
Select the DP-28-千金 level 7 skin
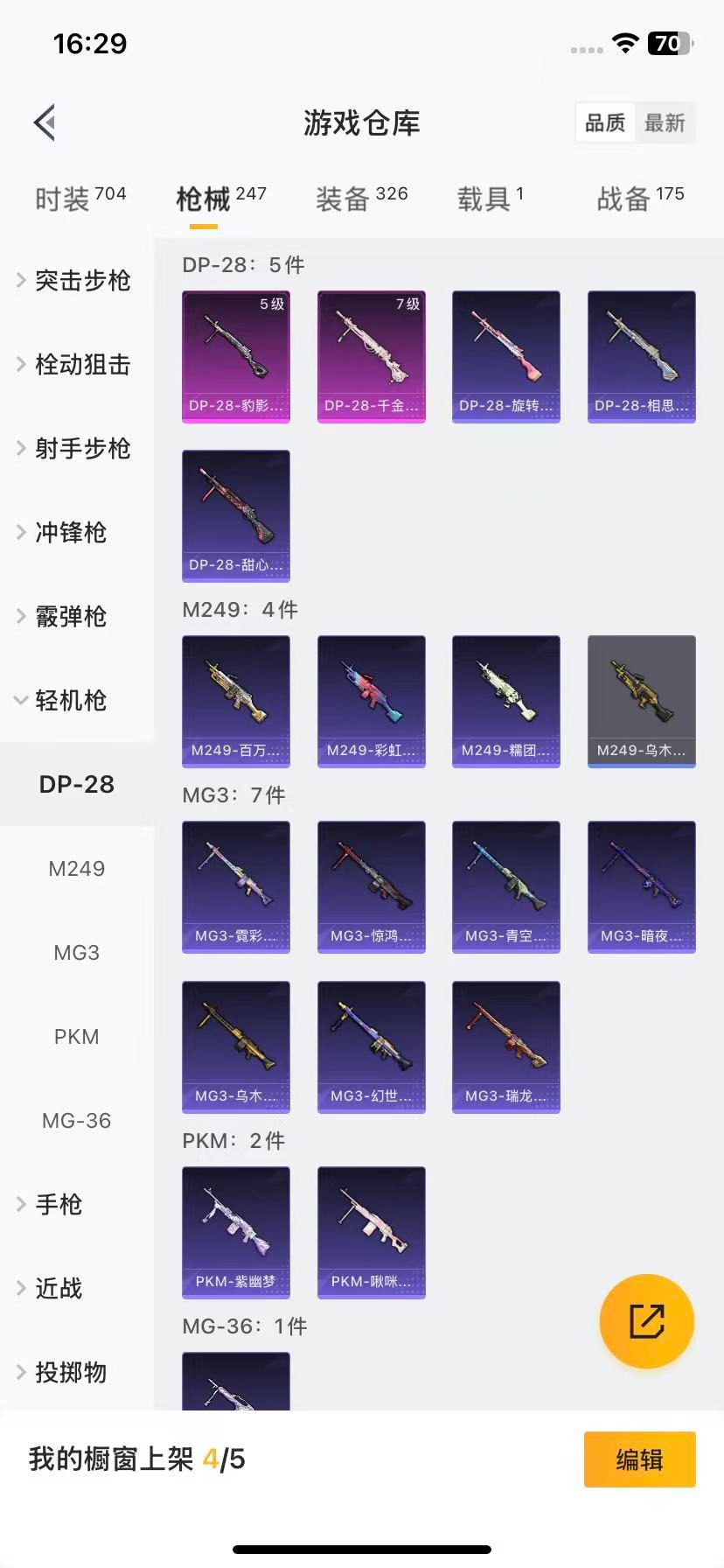[371, 356]
